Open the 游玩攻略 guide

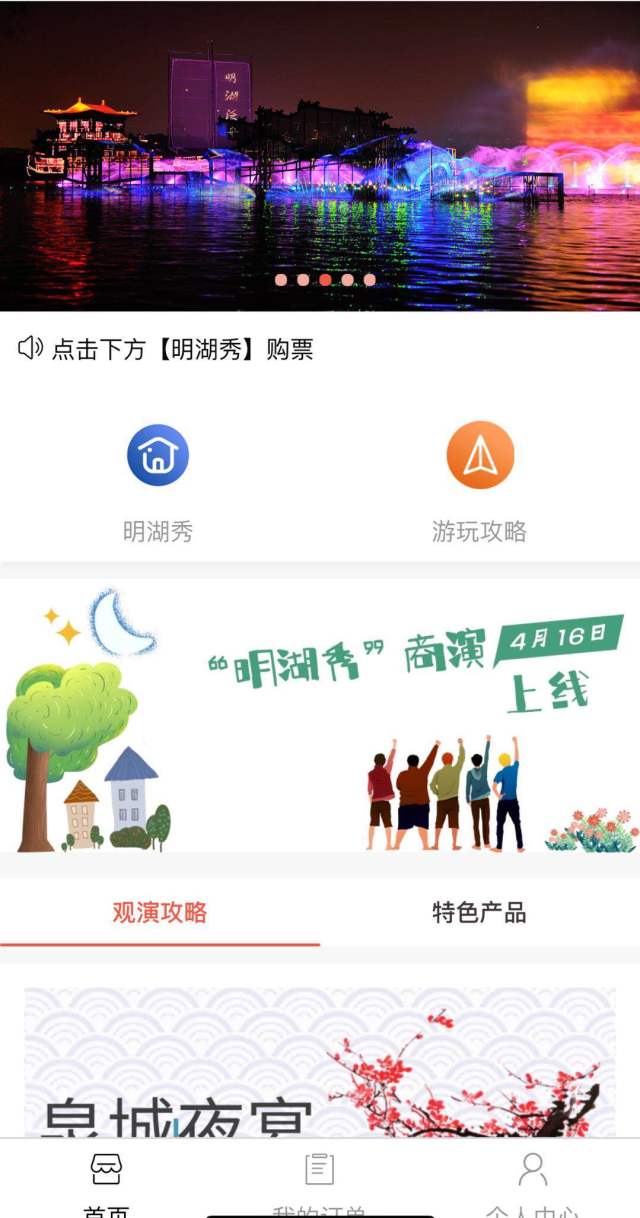(479, 480)
